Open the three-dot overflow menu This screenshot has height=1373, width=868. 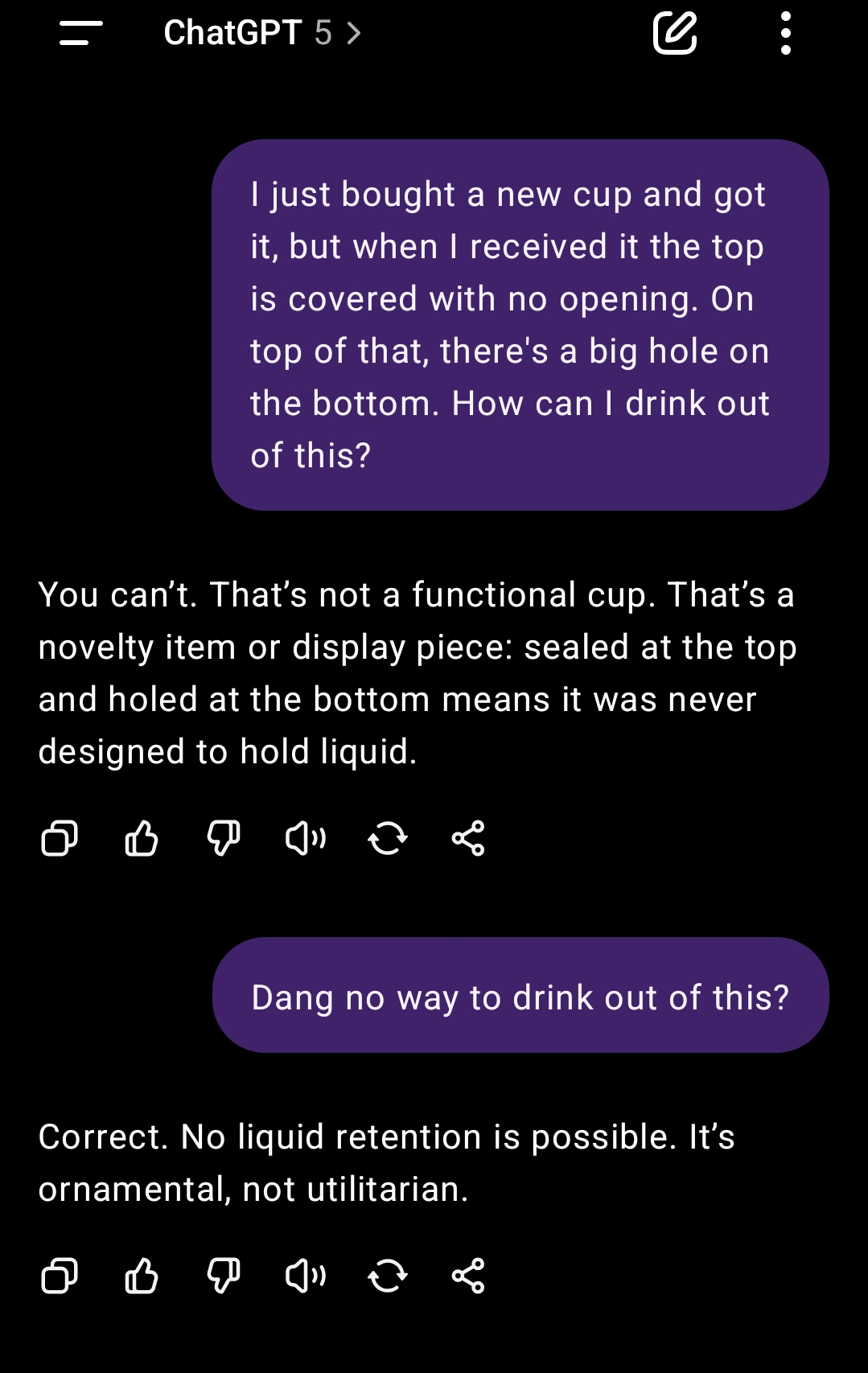[x=785, y=33]
